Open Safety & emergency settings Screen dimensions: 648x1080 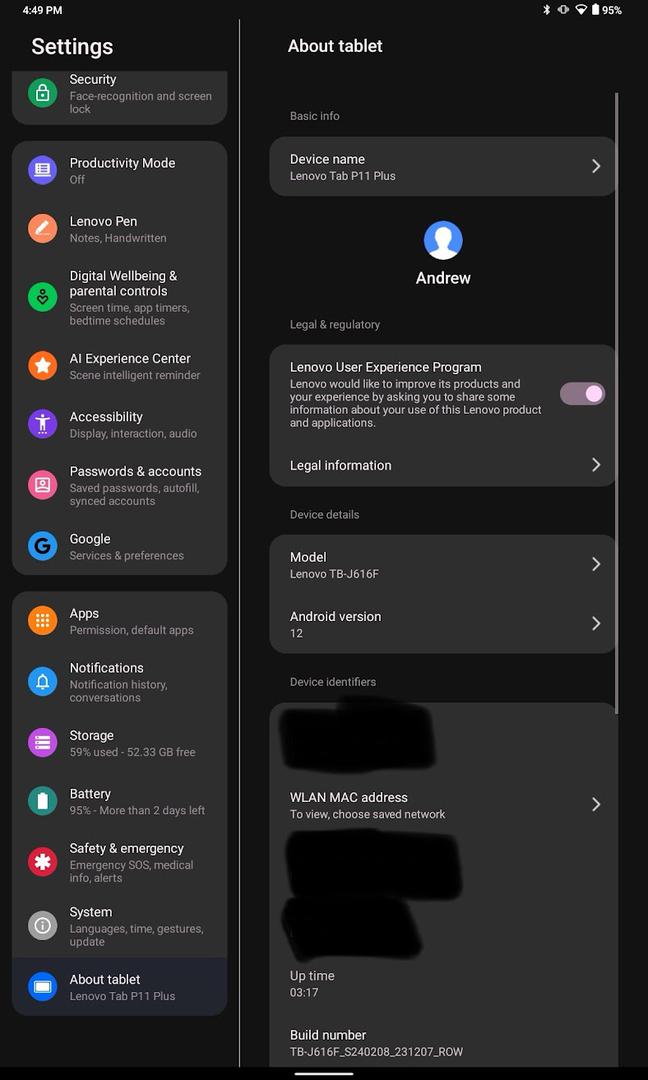pyautogui.click(x=120, y=862)
